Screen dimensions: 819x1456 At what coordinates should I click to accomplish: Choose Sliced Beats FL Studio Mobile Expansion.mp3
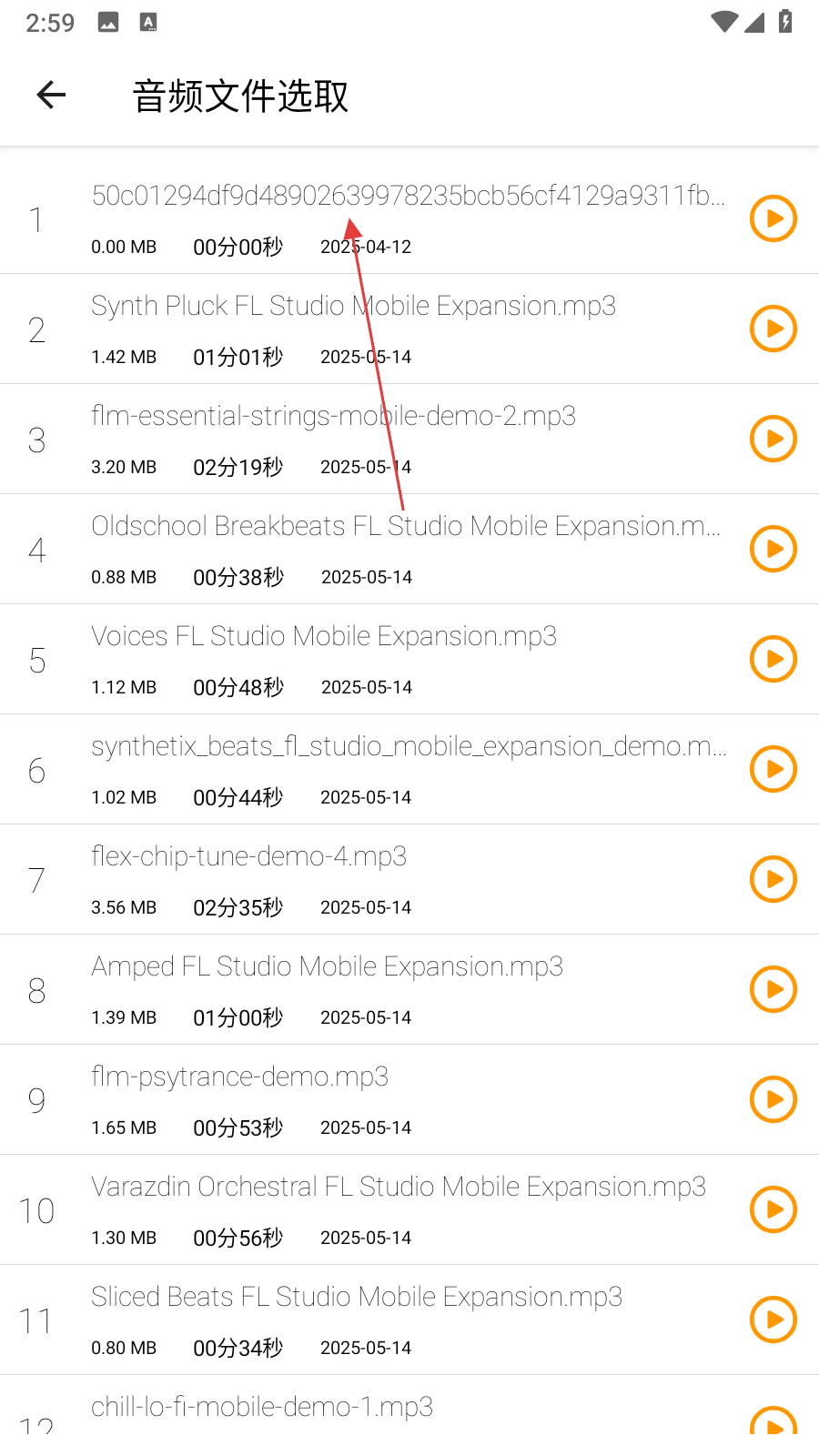click(x=356, y=1298)
